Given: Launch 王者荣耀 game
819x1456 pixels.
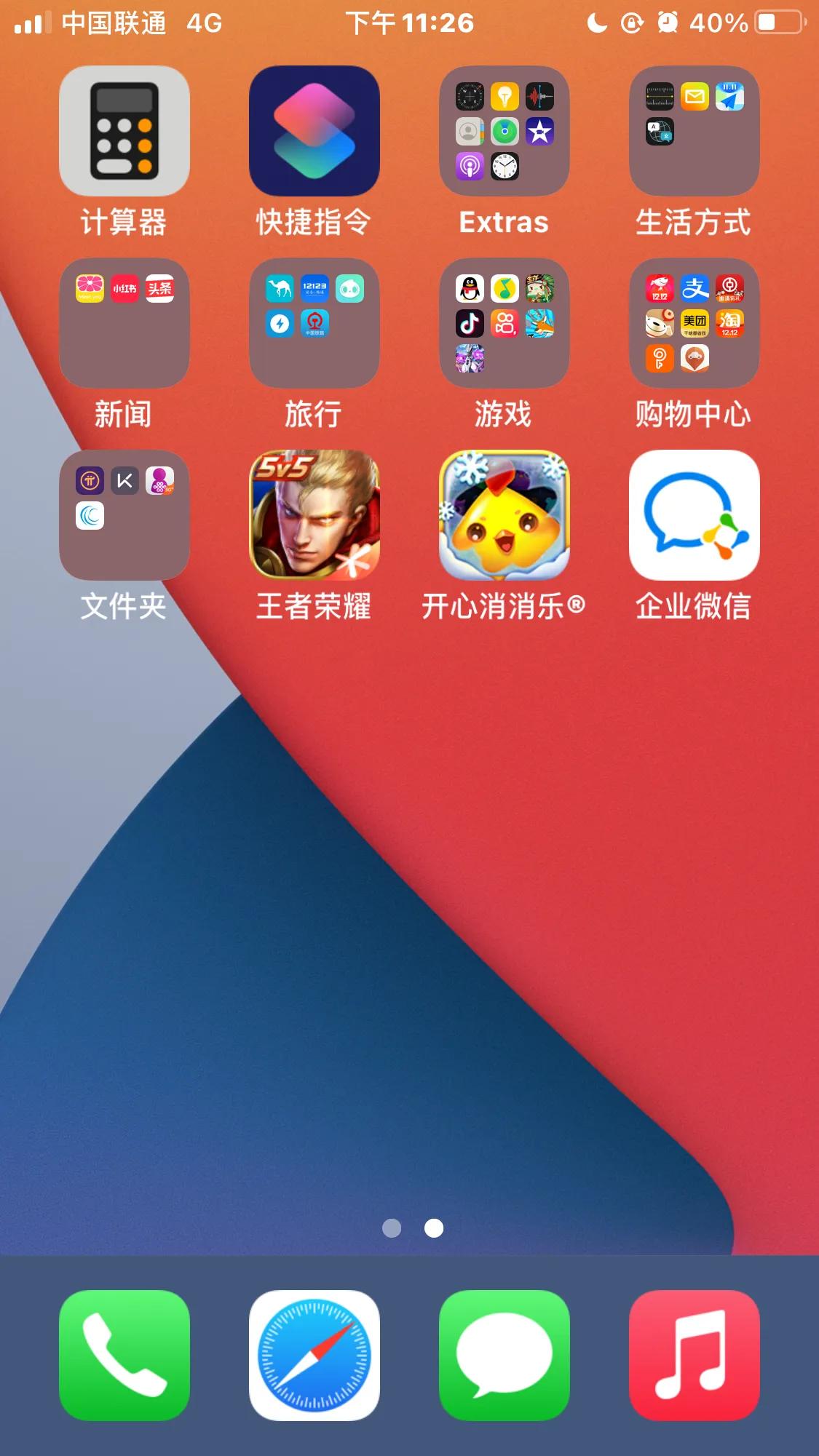Looking at the screenshot, I should (x=314, y=517).
